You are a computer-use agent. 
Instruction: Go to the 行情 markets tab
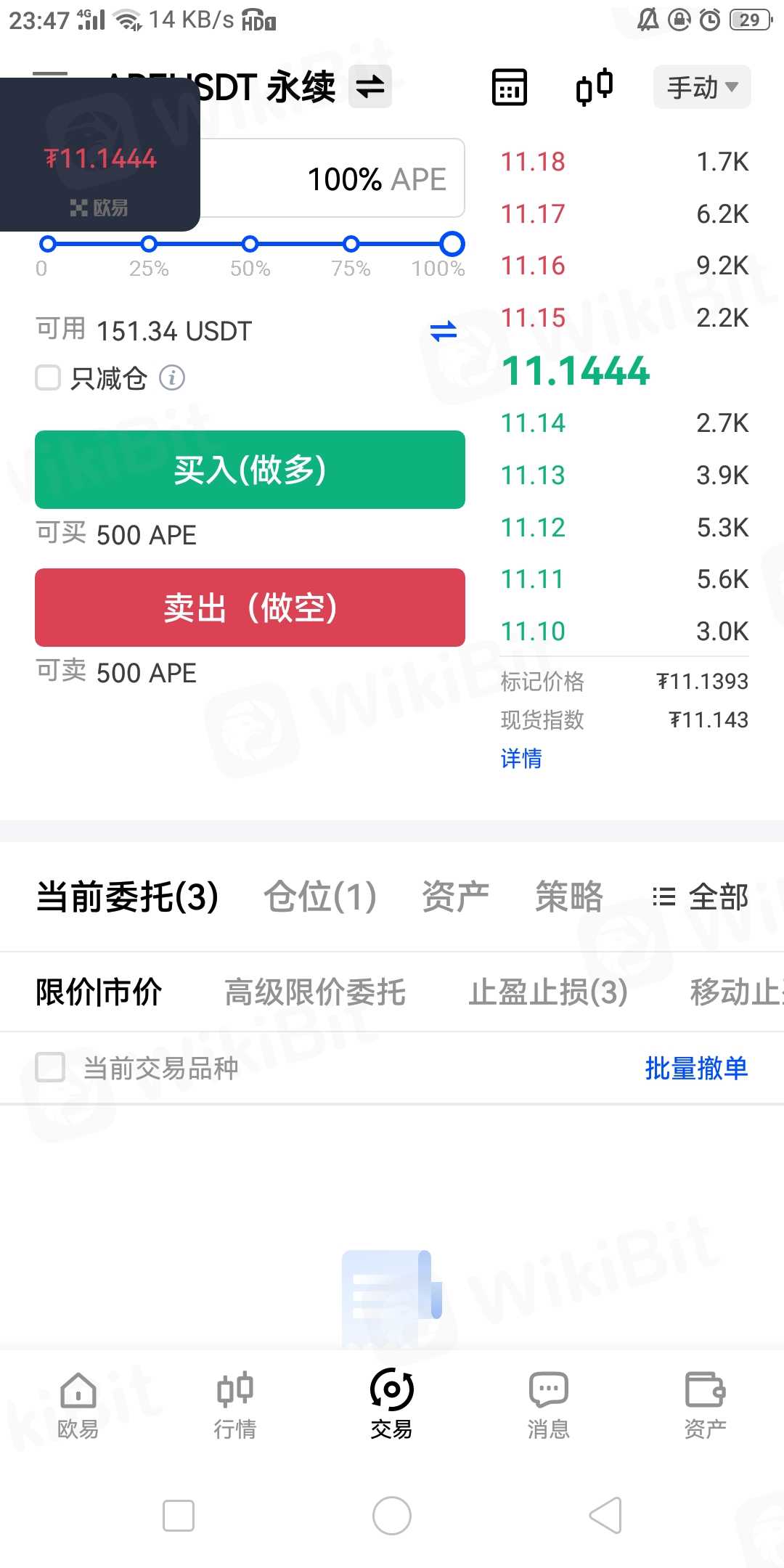pyautogui.click(x=235, y=1405)
